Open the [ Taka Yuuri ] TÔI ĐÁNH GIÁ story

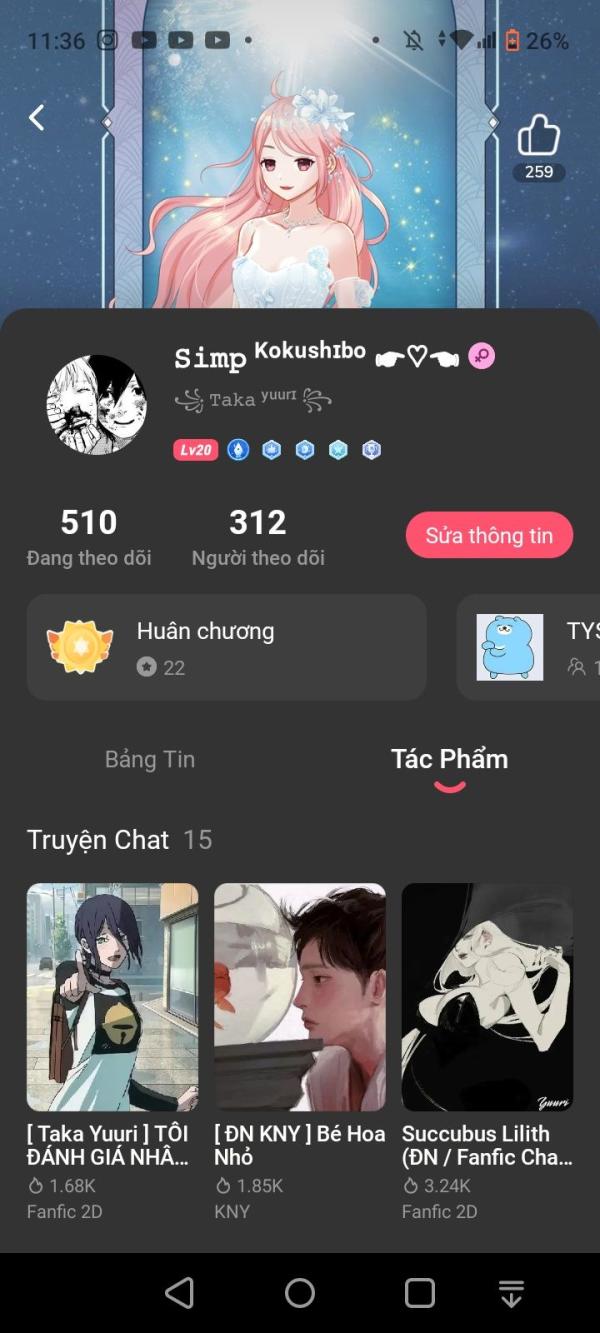(x=112, y=1052)
